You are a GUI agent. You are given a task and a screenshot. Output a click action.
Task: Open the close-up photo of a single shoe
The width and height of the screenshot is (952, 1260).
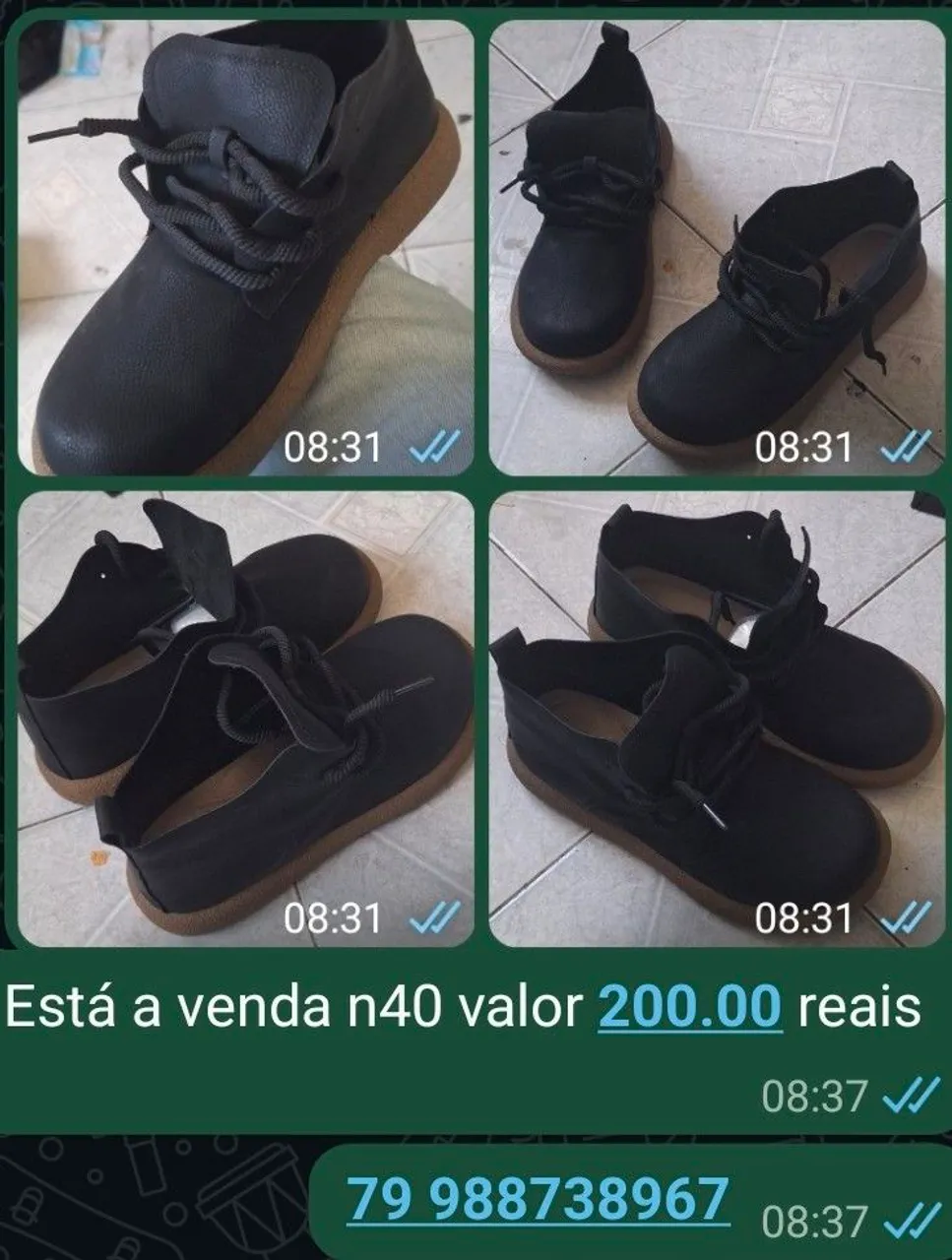tap(246, 248)
